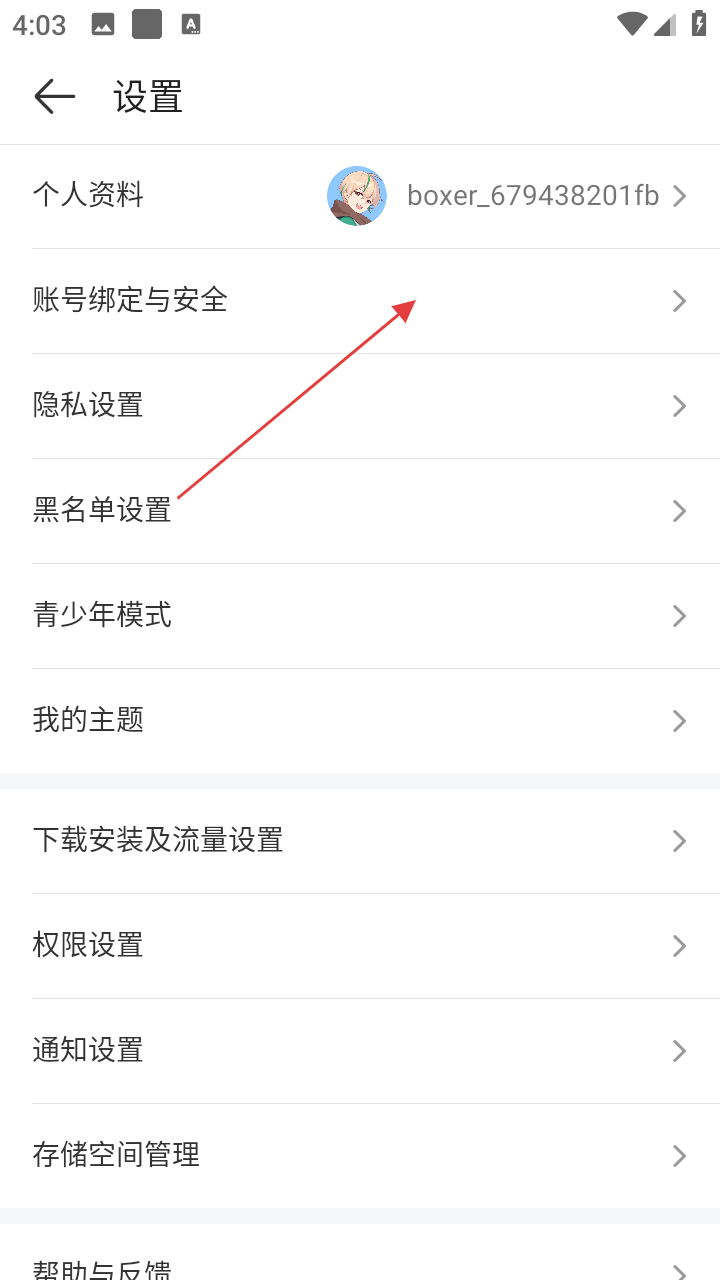The width and height of the screenshot is (720, 1280).
Task: Open 下载安装及流量设置
Action: point(360,840)
